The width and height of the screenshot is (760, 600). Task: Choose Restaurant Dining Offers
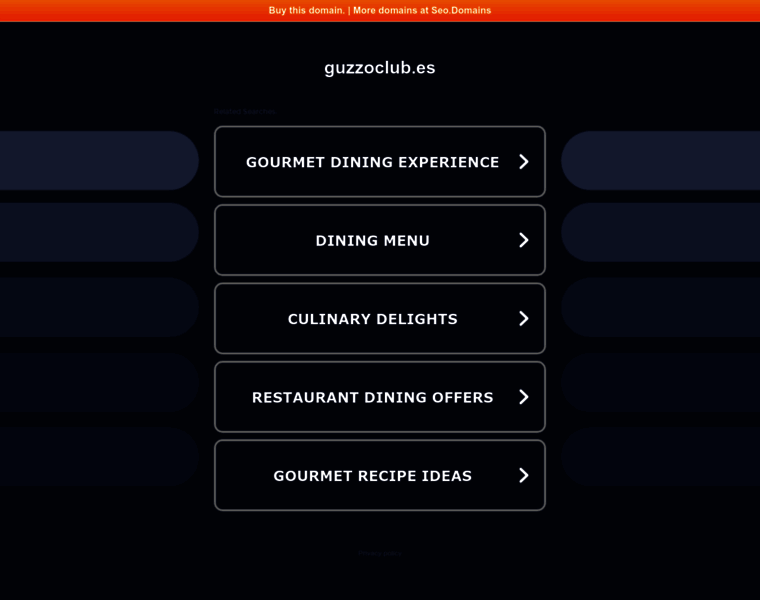pos(379,397)
